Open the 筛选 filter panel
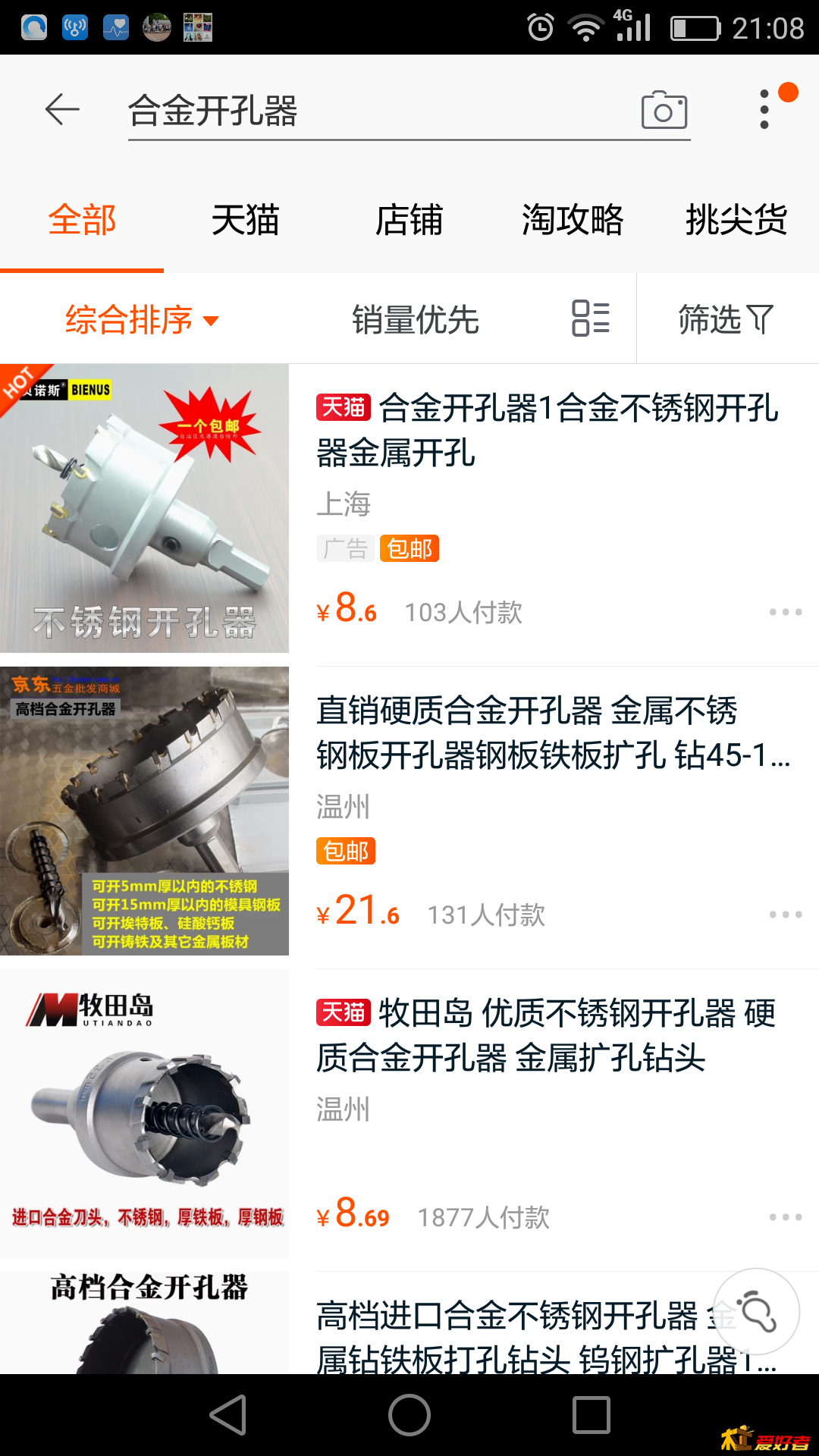This screenshot has width=819, height=1456. coord(726,319)
